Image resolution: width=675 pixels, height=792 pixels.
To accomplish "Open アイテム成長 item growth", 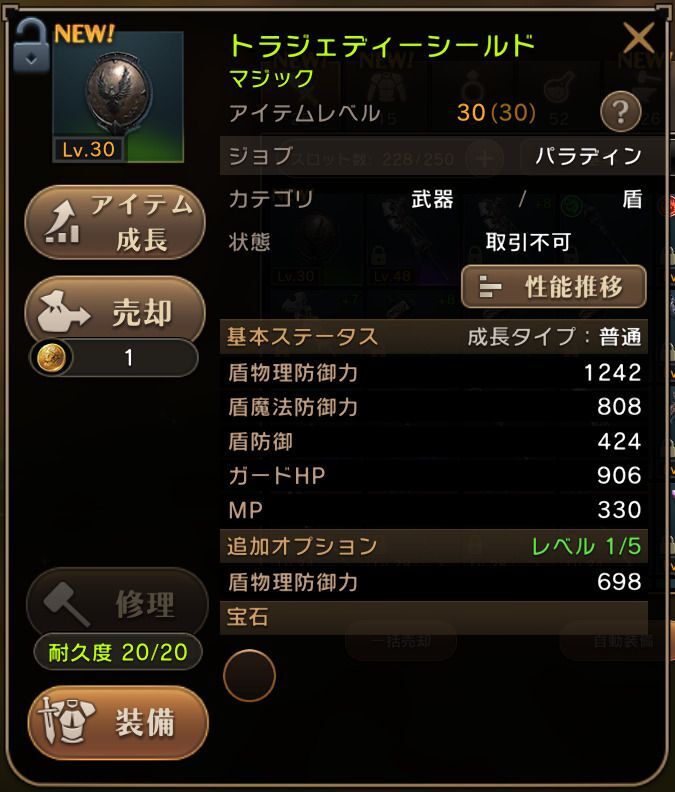I will (114, 223).
